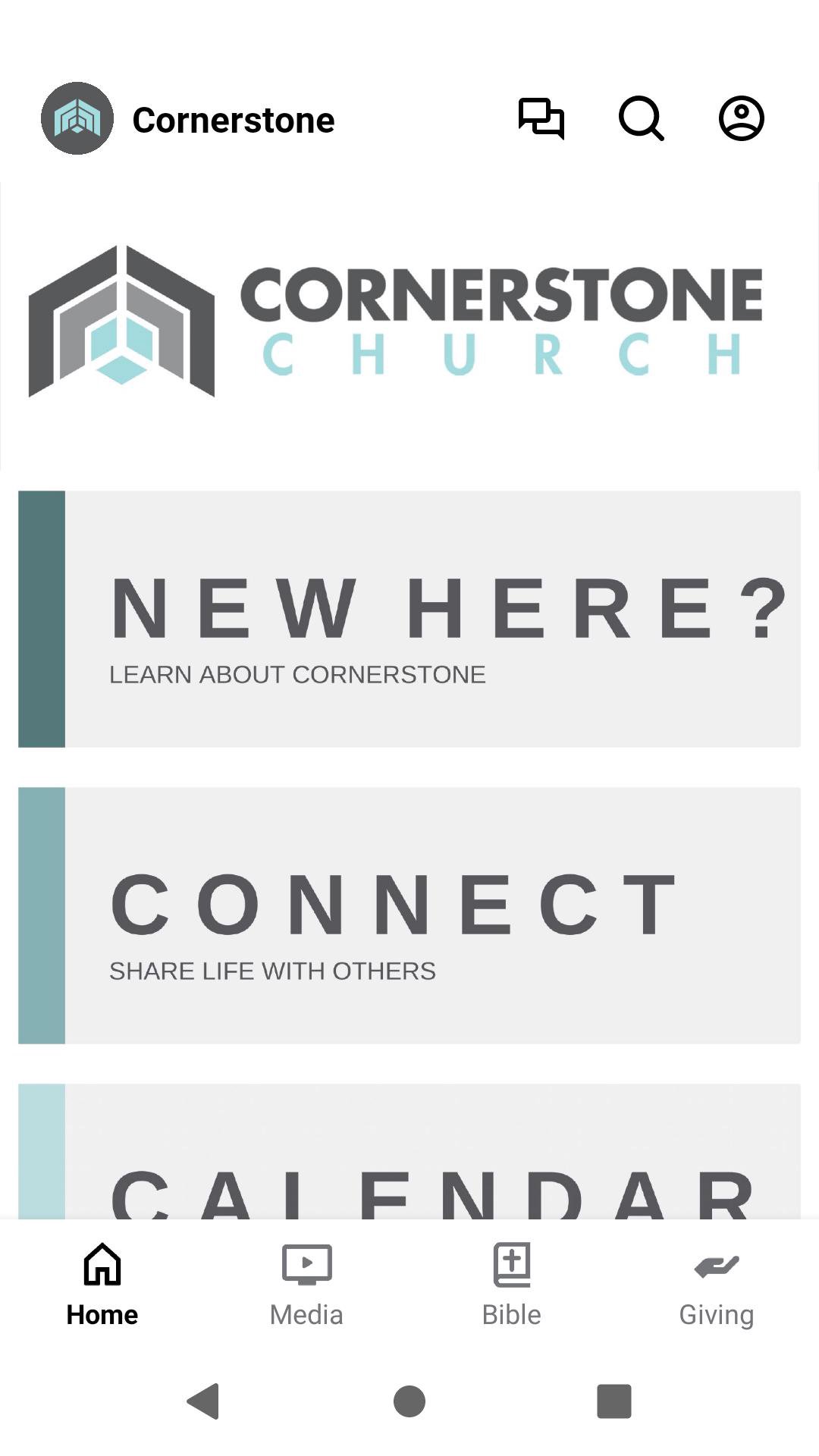Open the messages chat icon
Screen dimensions: 819x1456
click(x=541, y=118)
